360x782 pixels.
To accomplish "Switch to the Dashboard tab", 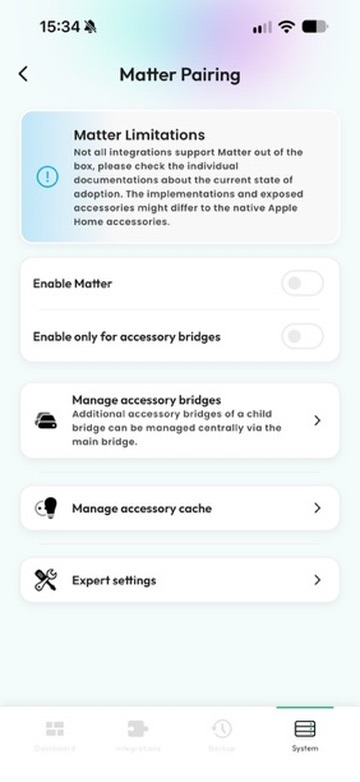I will pos(55,736).
